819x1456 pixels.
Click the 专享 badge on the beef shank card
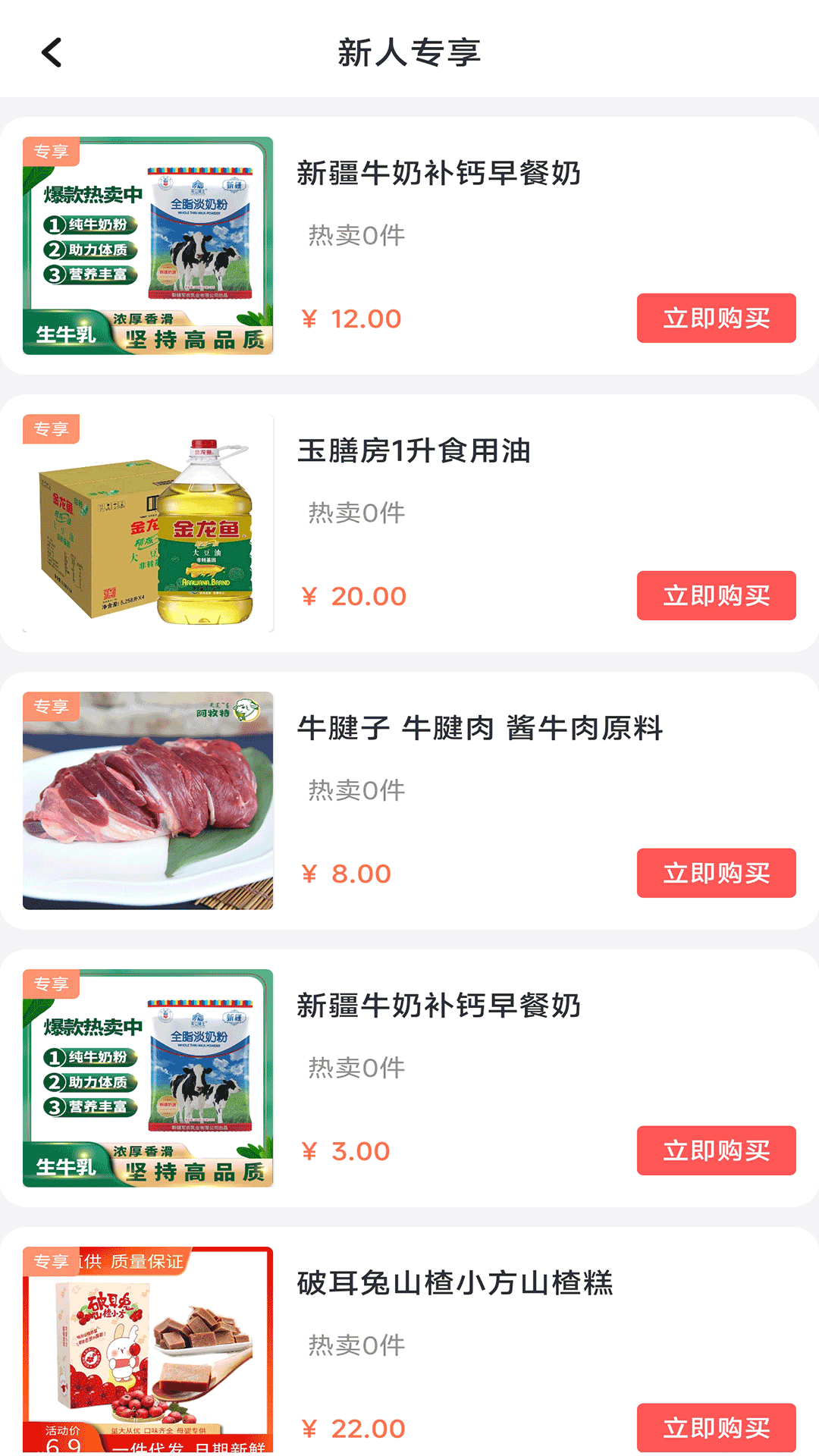[53, 707]
